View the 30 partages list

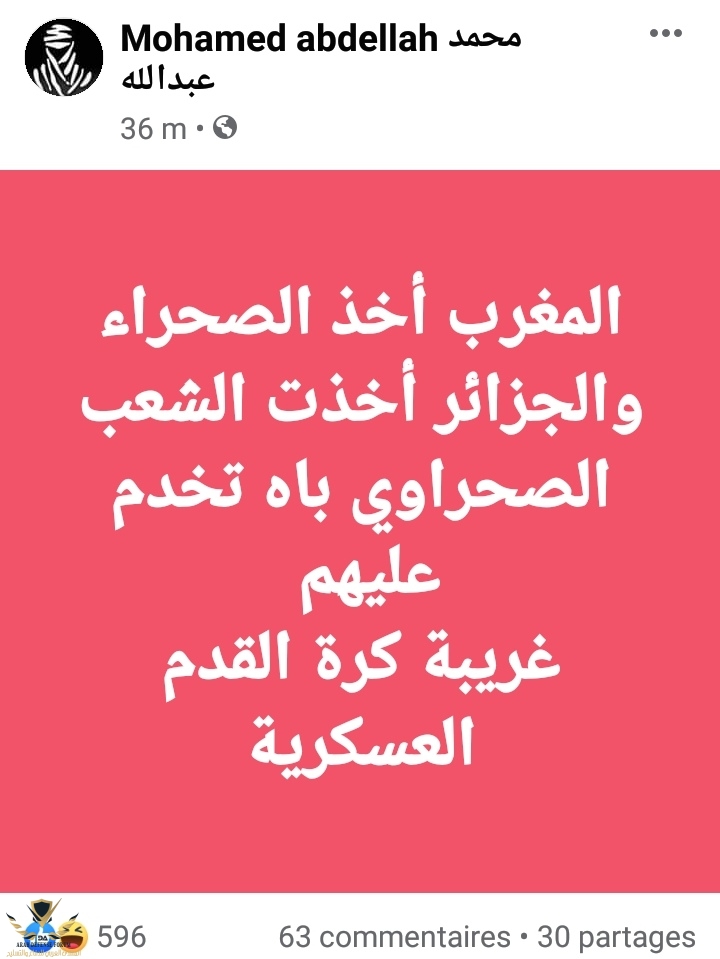pos(616,937)
